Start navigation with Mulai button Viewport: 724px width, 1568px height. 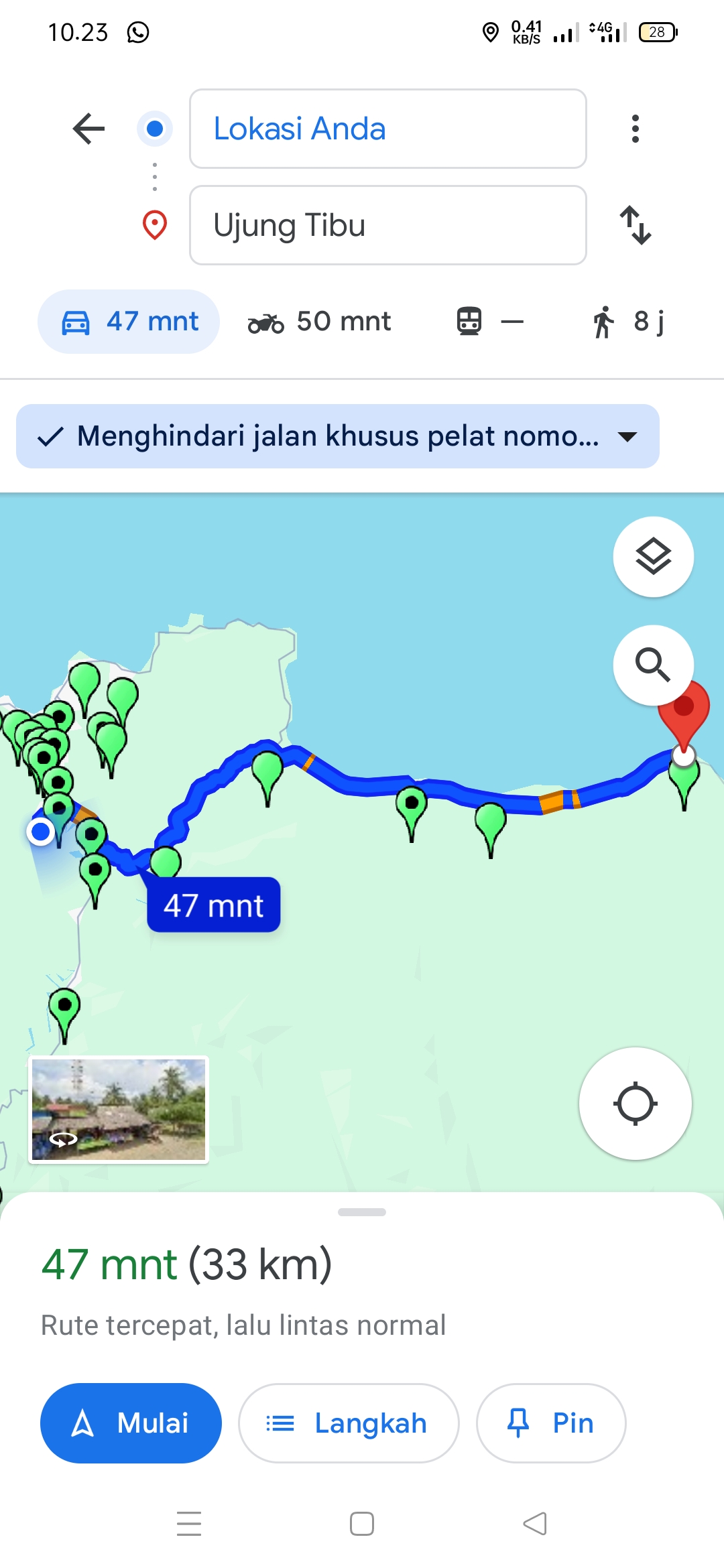(131, 1423)
